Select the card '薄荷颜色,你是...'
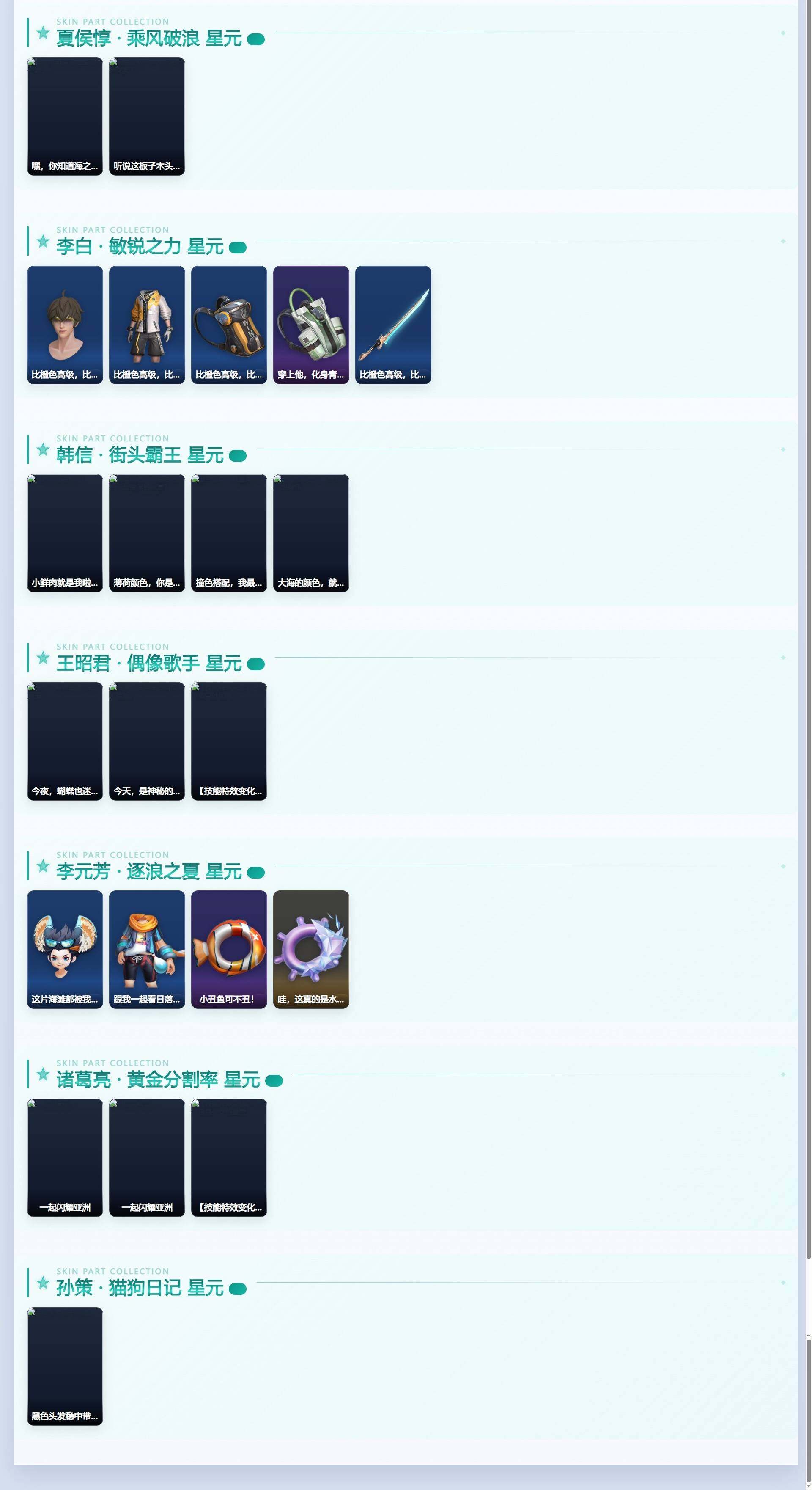 pyautogui.click(x=147, y=533)
